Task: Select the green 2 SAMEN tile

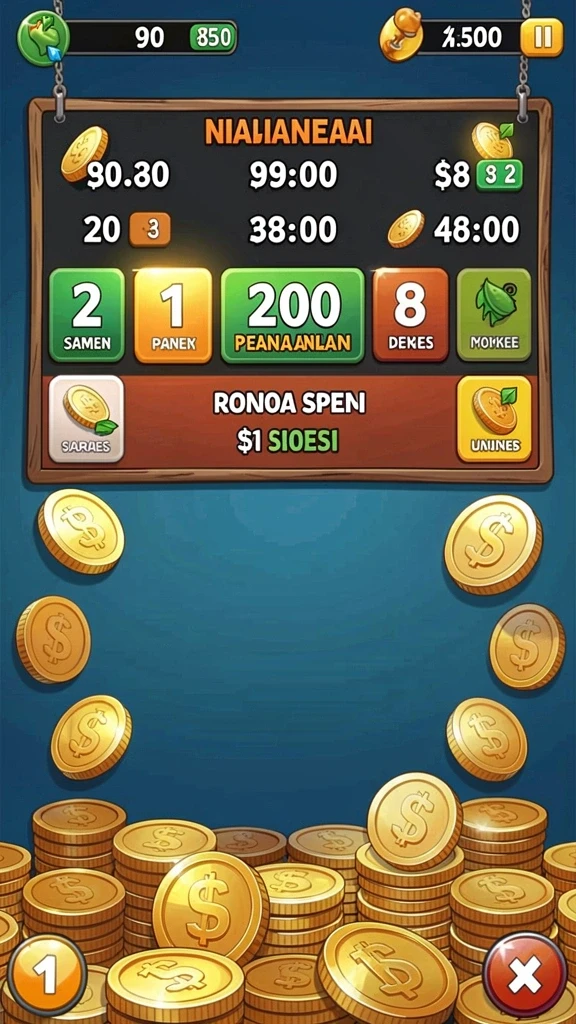Action: click(x=87, y=315)
